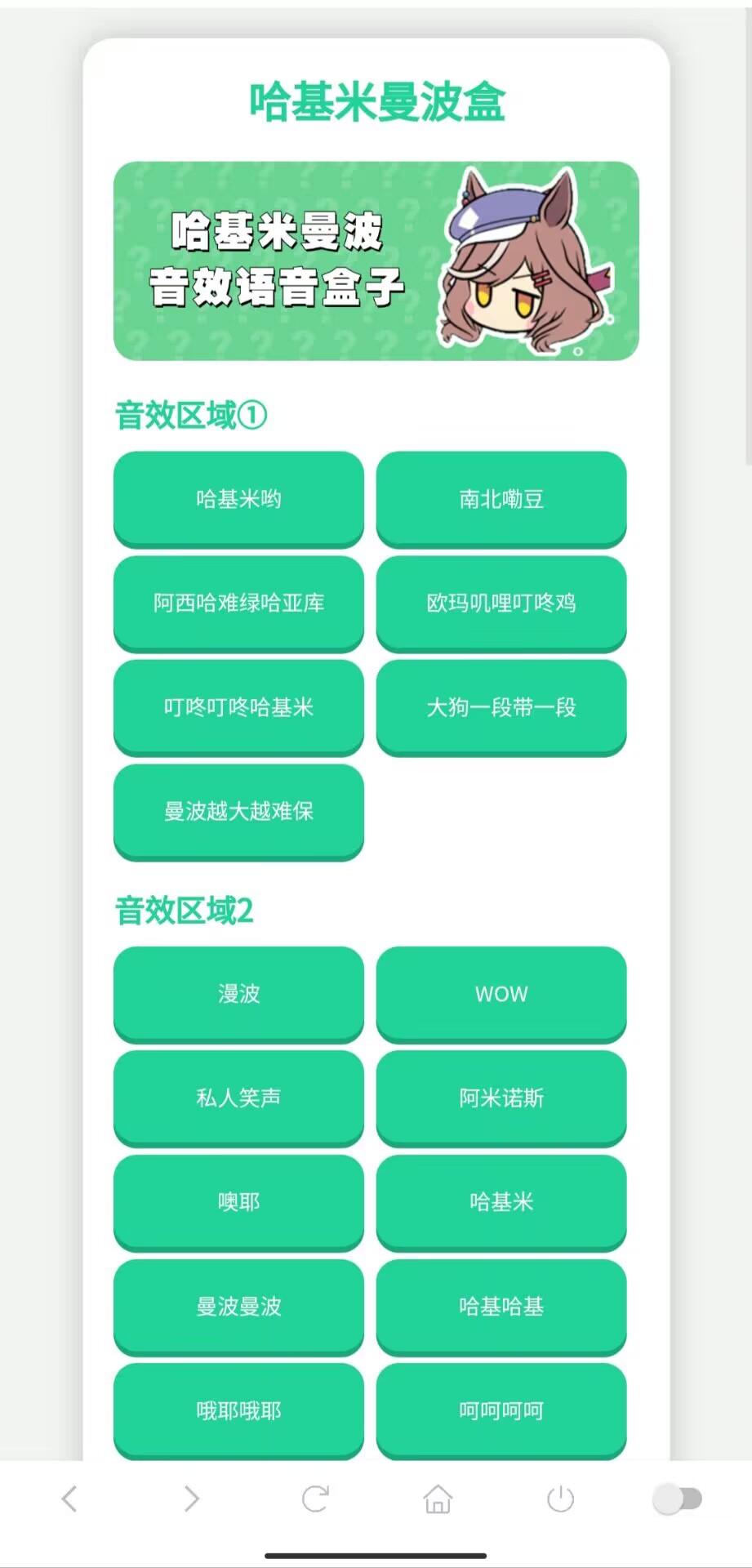Click the back navigation arrow
Viewport: 752px width, 1568px height.
(x=69, y=1499)
